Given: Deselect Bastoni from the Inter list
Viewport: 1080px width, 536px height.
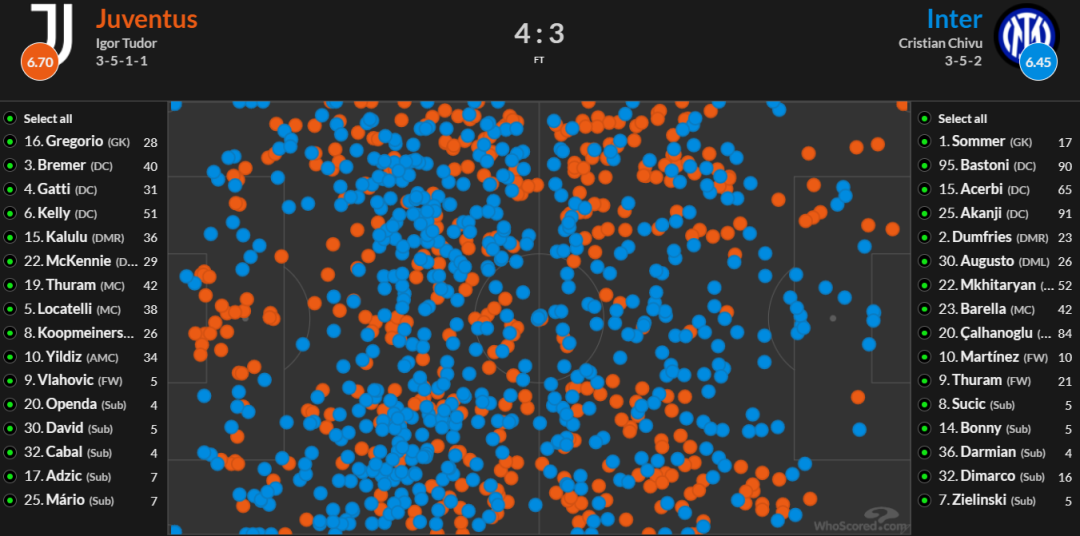Looking at the screenshot, I should pyautogui.click(x=925, y=166).
